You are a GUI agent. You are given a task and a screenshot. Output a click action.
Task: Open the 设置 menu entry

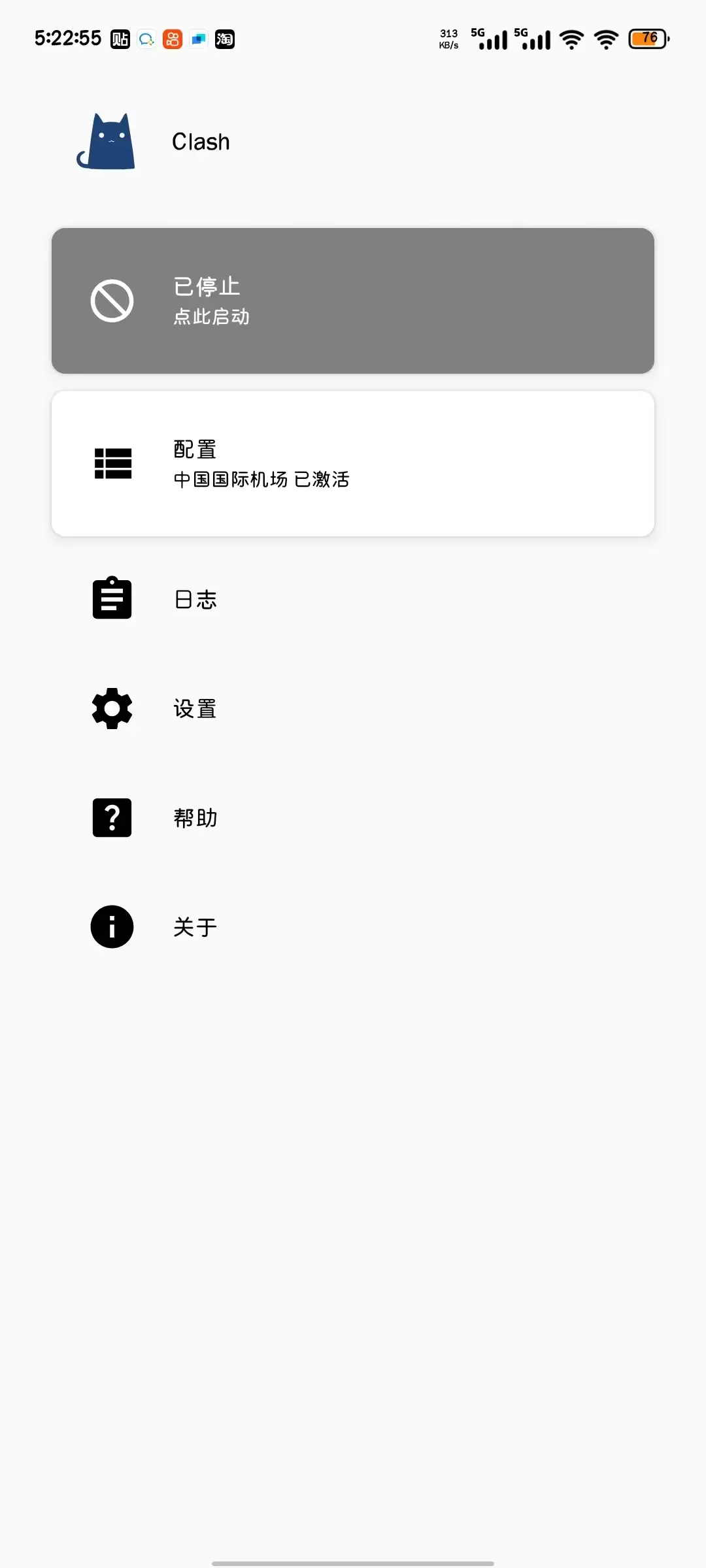(x=194, y=708)
